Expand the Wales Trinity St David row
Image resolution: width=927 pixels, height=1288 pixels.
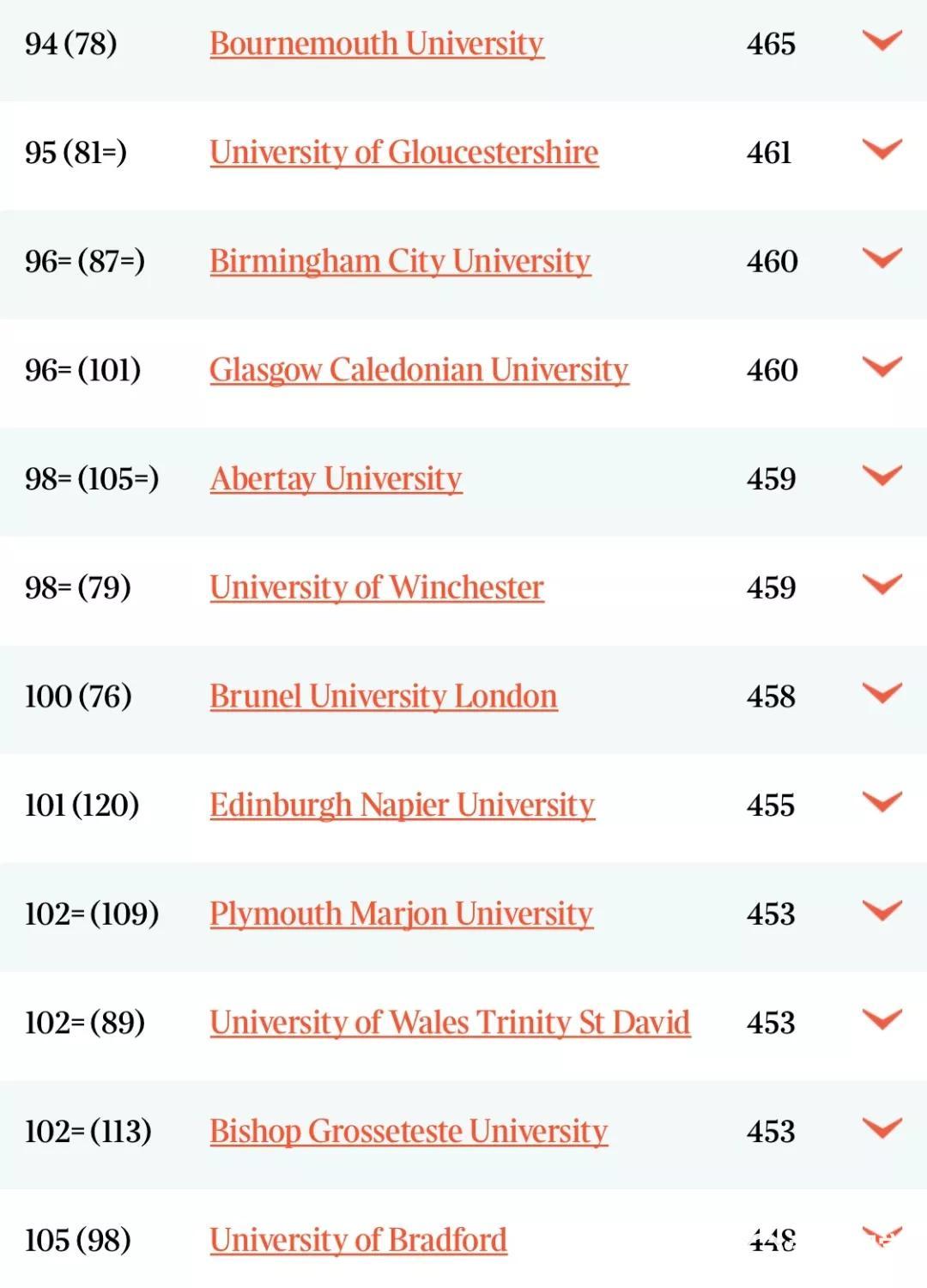pyautogui.click(x=882, y=1020)
